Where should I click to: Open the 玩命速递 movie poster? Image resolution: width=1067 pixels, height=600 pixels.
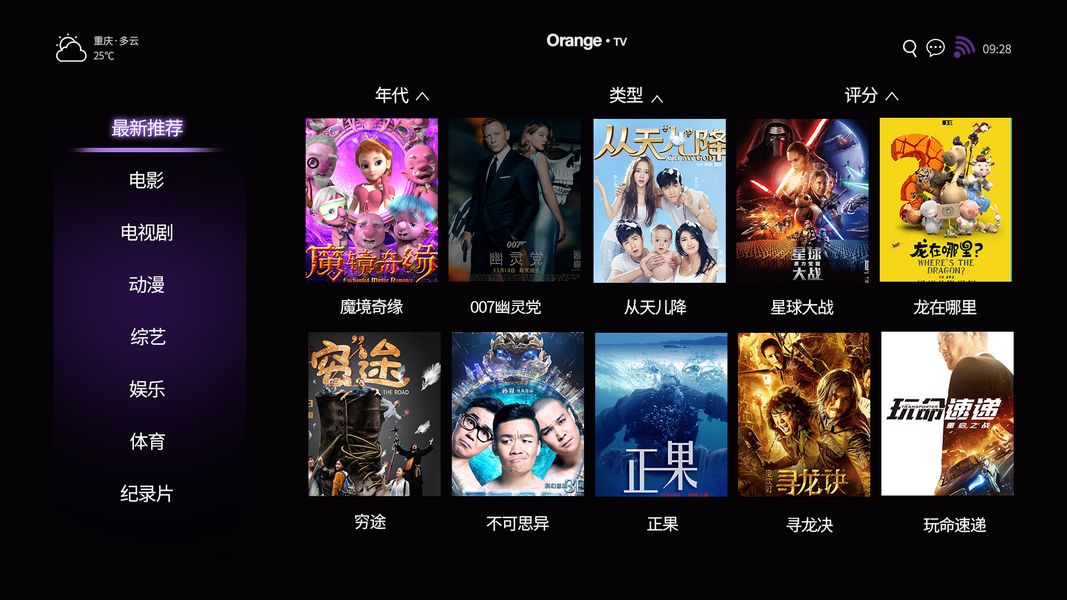pyautogui.click(x=947, y=414)
